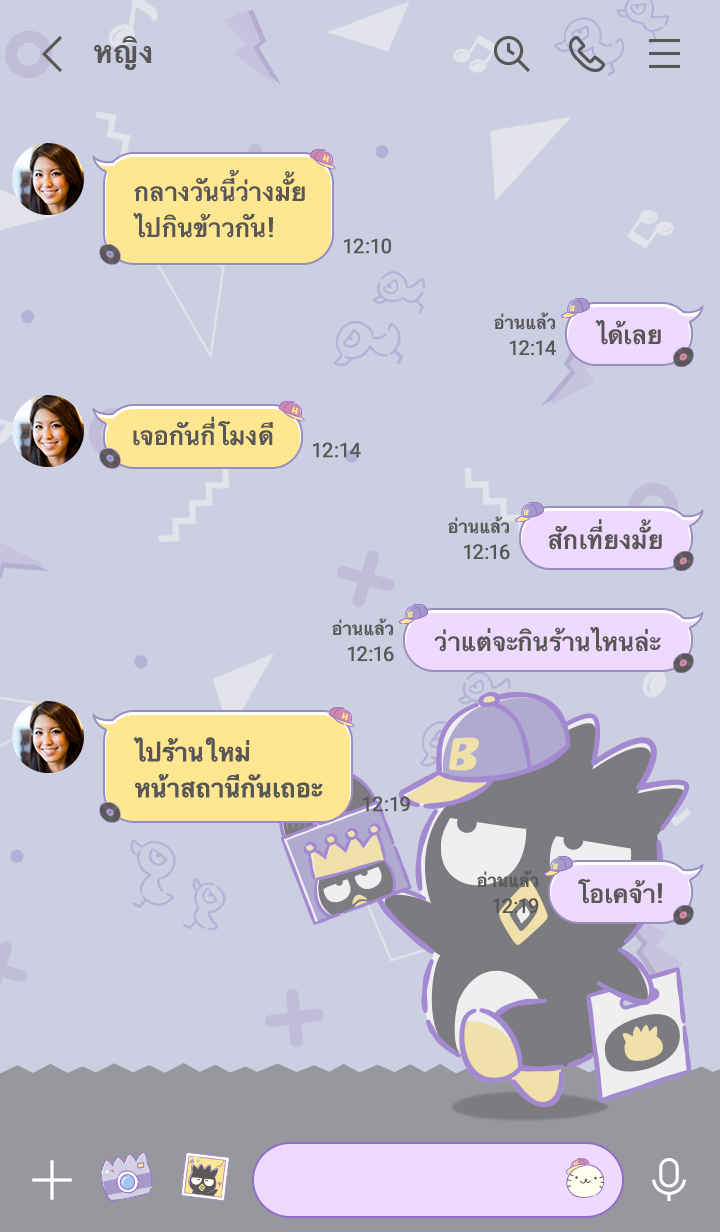Image resolution: width=720 pixels, height=1232 pixels.
Task: Open the chat menu
Action: tap(664, 54)
